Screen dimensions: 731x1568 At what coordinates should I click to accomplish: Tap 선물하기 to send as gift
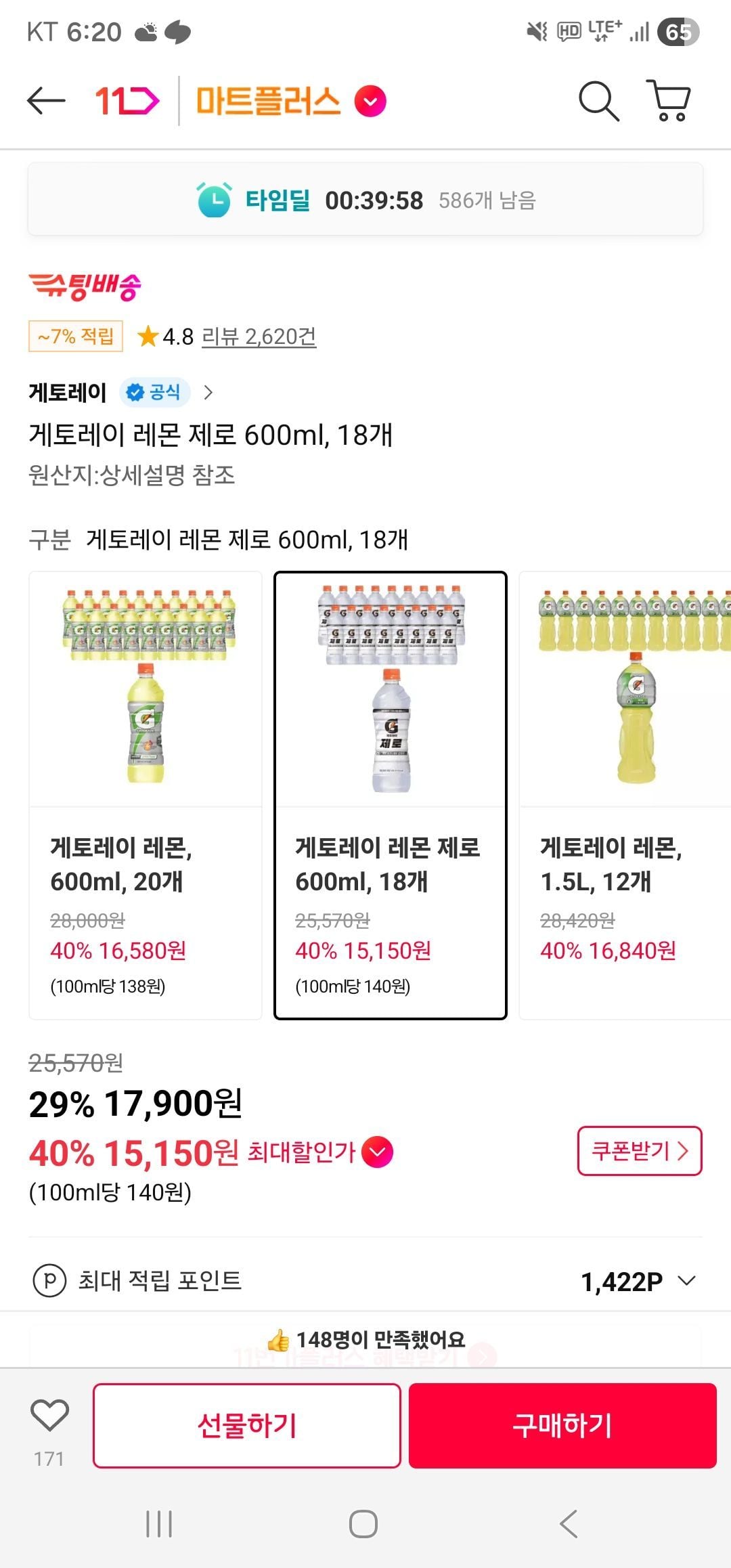(247, 1426)
